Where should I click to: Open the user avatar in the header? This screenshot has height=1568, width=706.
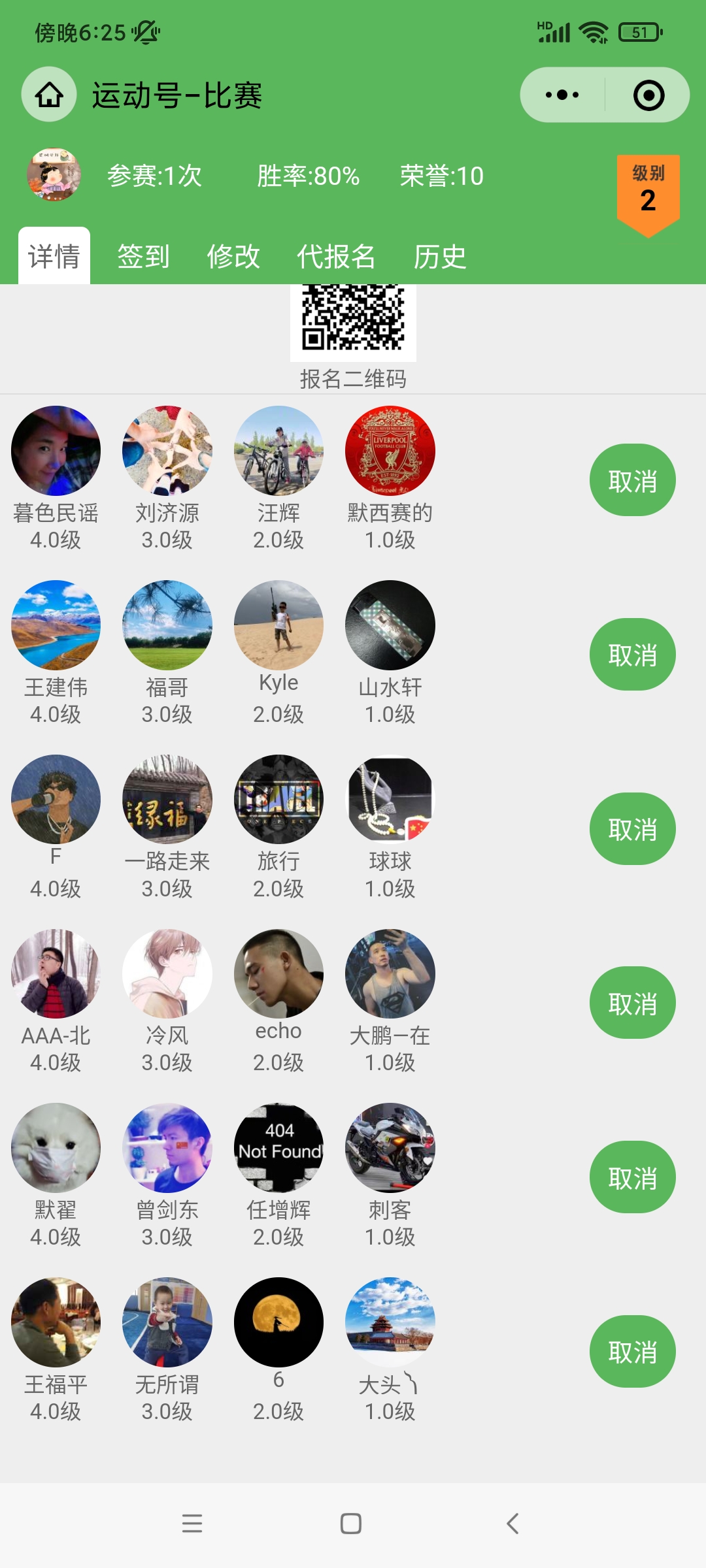click(x=54, y=174)
